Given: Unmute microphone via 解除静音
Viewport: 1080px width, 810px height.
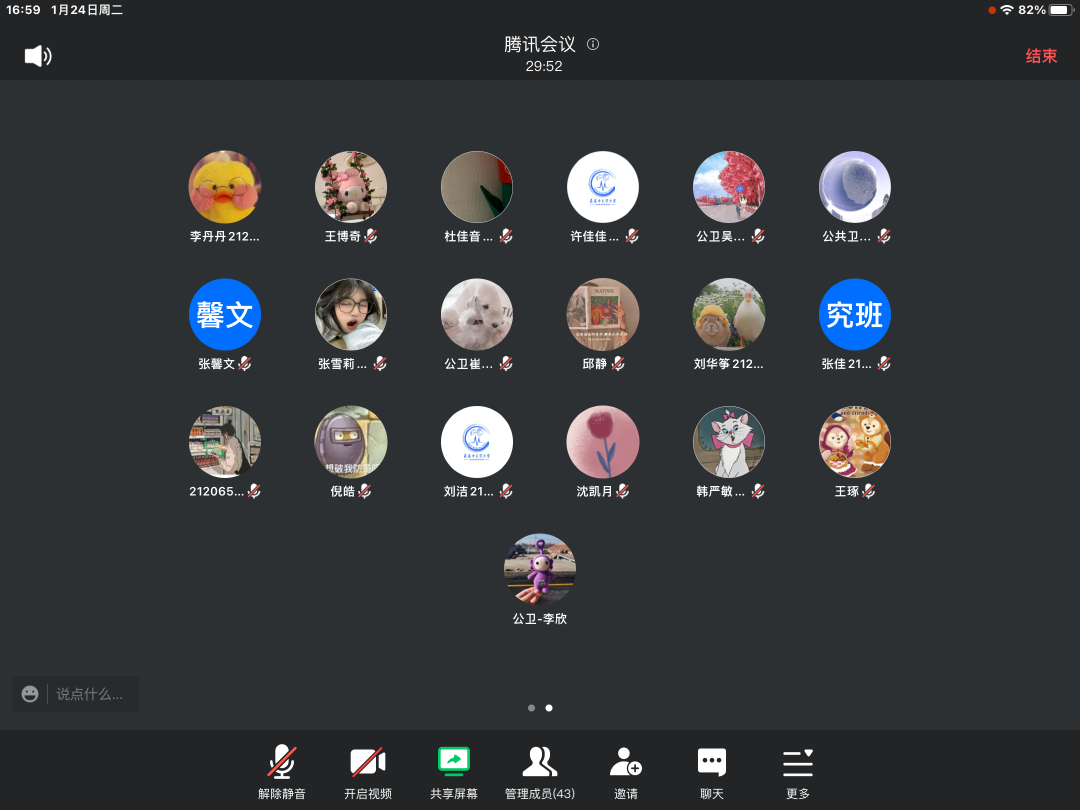Looking at the screenshot, I should coord(282,773).
